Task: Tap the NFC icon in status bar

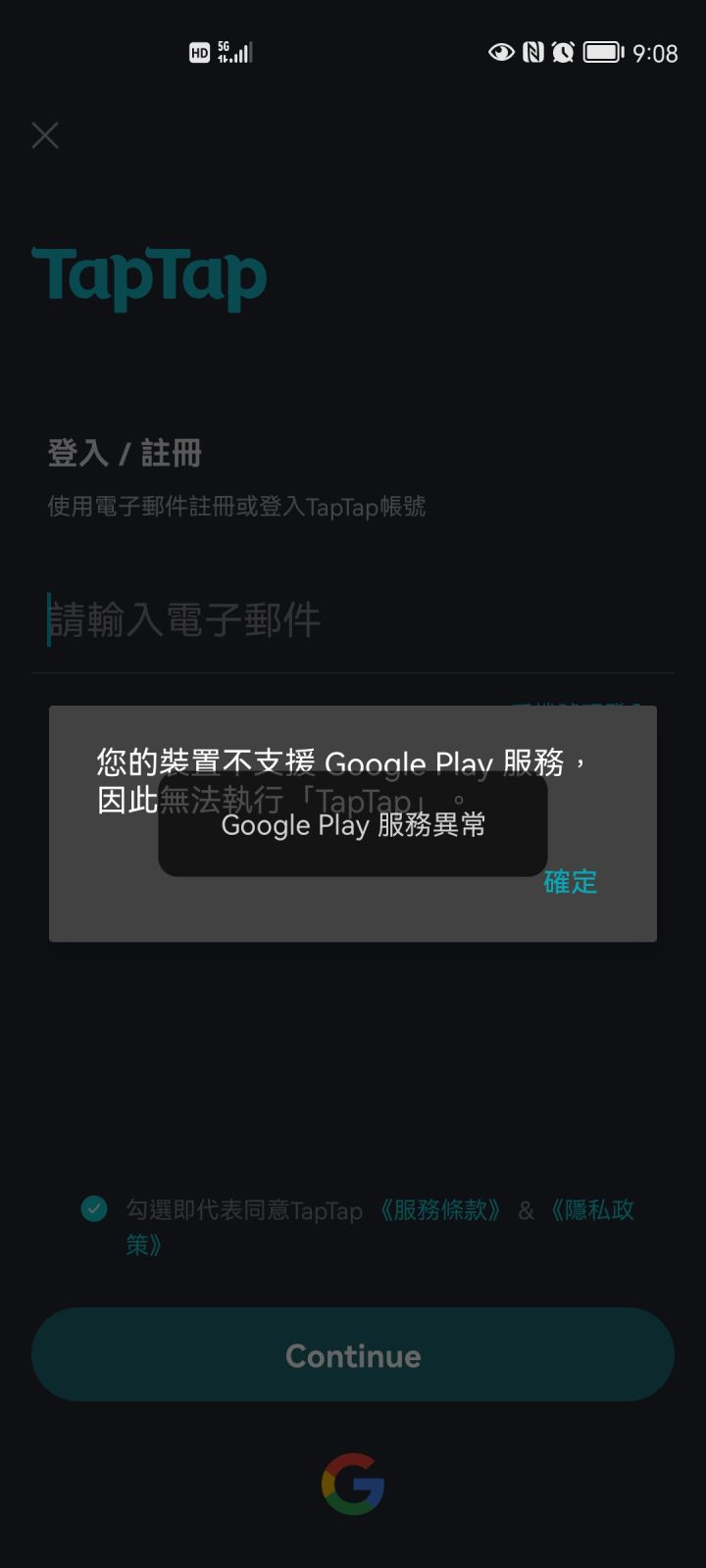Action: click(532, 51)
